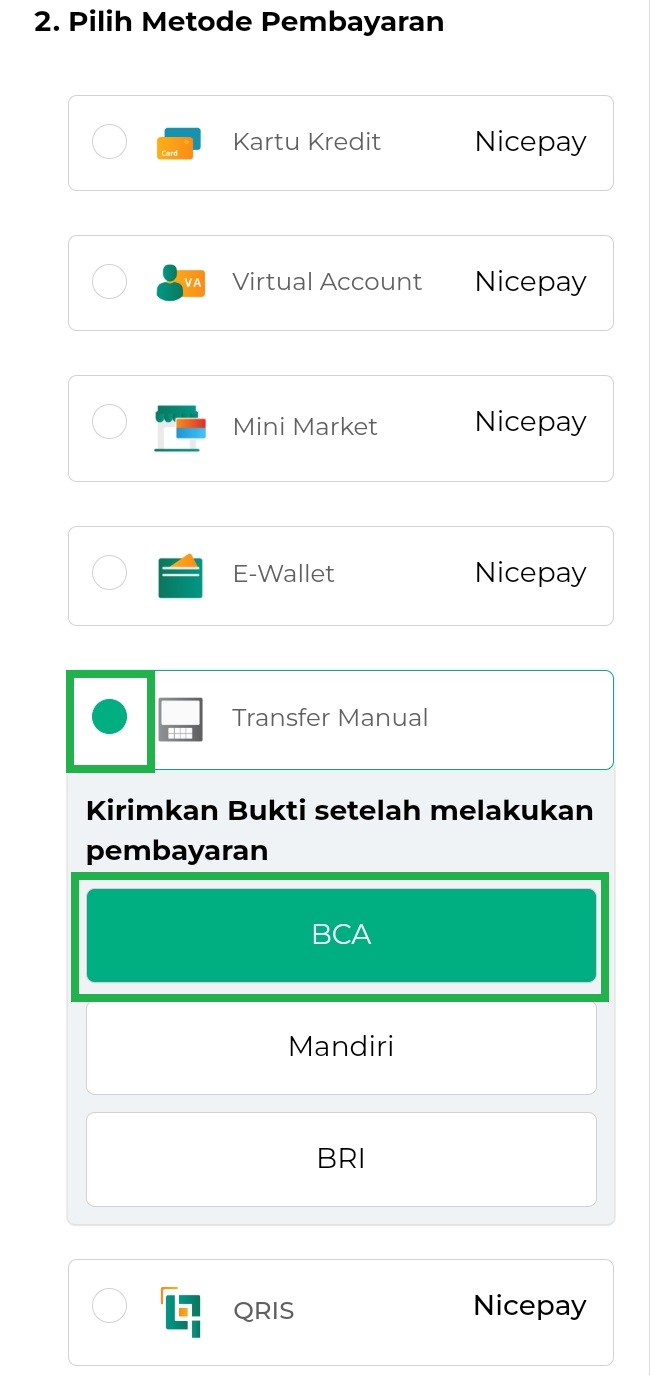Screen dimensions: 650x1379
Task: Pick the Mini Market payment option
Action: tap(109, 422)
